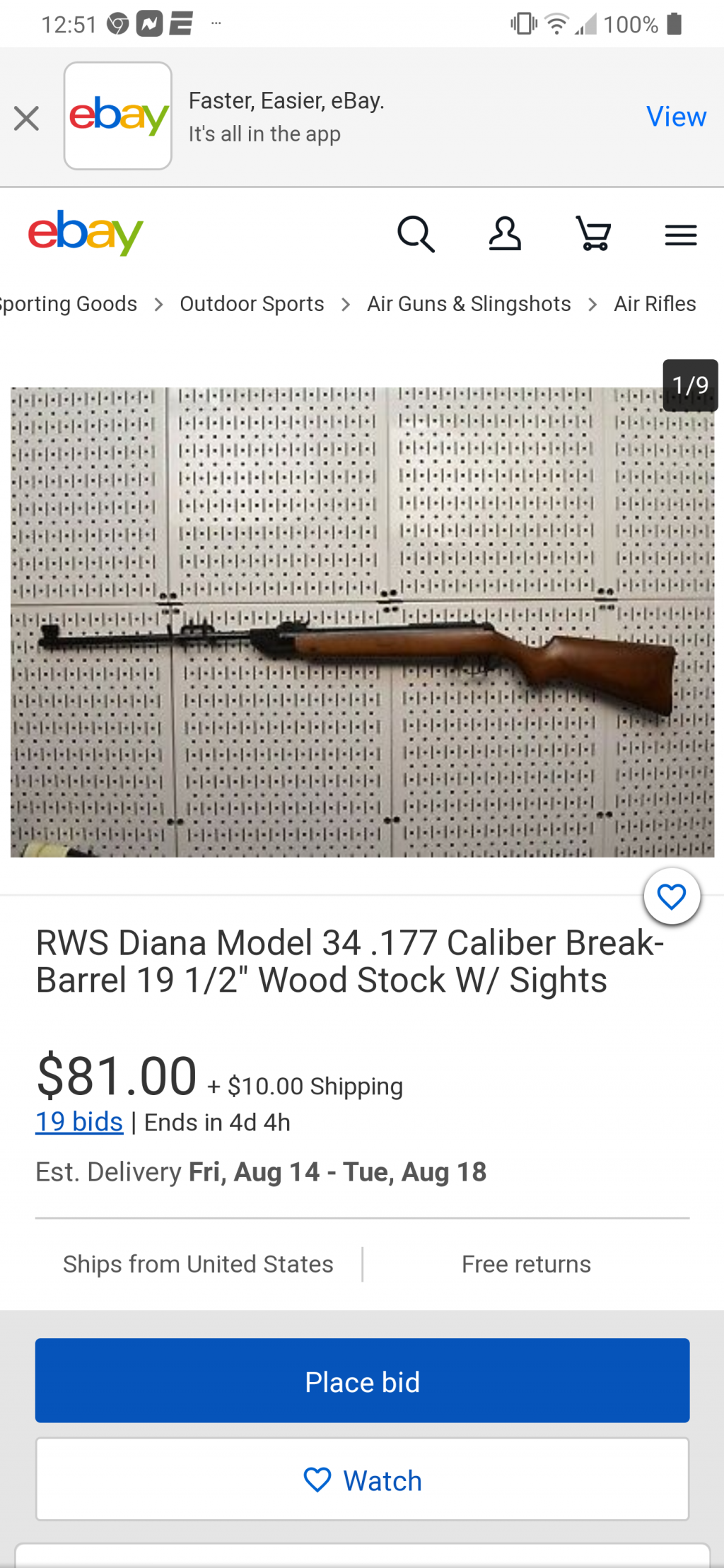724x1568 pixels.
Task: Dismiss the eBay app banner
Action: 26,118
